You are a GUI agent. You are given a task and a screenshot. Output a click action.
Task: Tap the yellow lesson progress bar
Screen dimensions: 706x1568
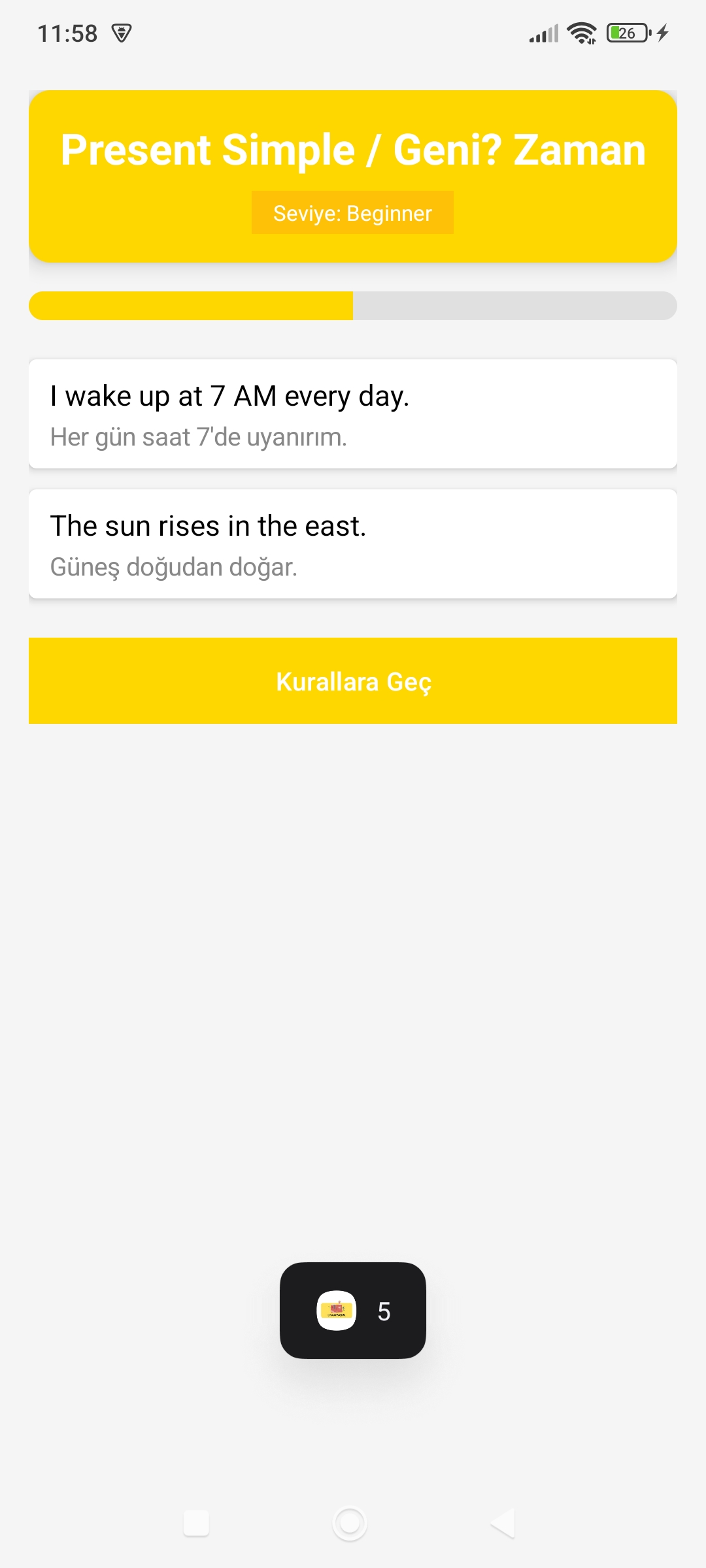click(x=190, y=304)
